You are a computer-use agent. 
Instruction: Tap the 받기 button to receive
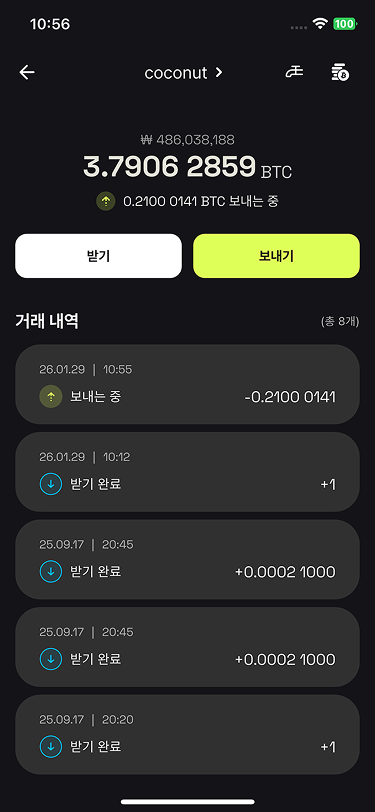(98, 256)
